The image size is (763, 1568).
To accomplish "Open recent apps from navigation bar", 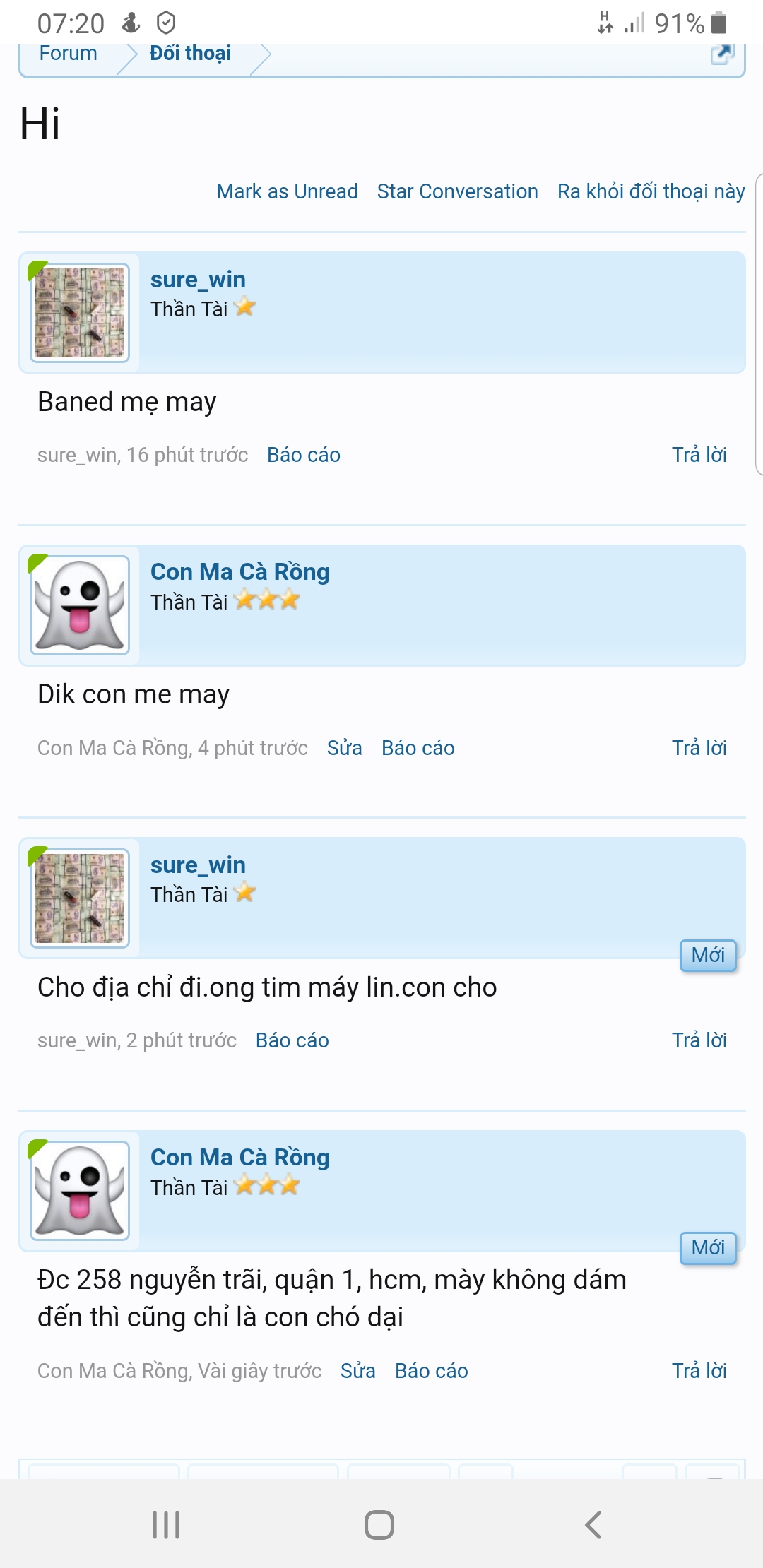I will point(166,1525).
